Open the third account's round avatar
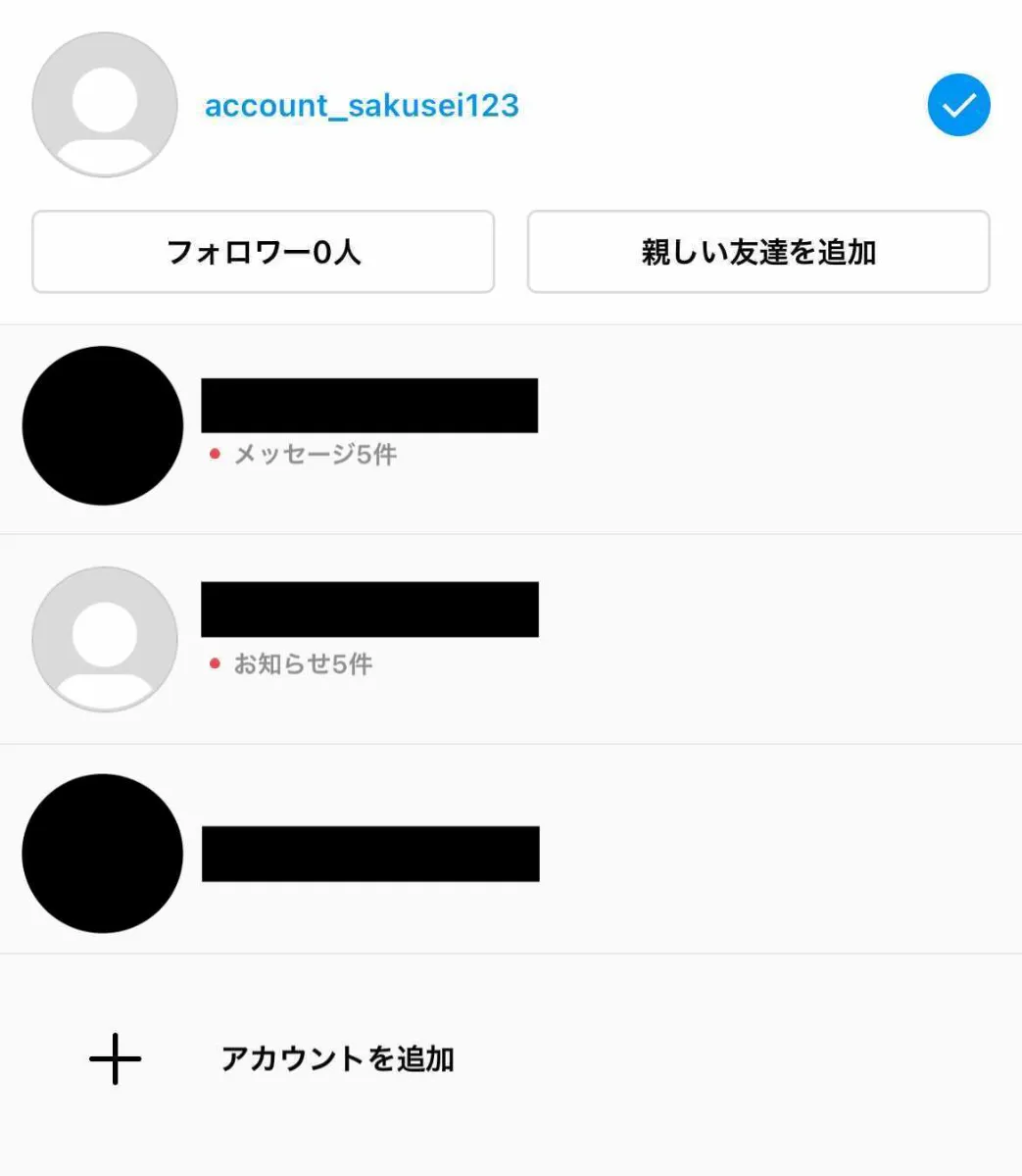The height and width of the screenshot is (1176, 1022). coord(103,853)
